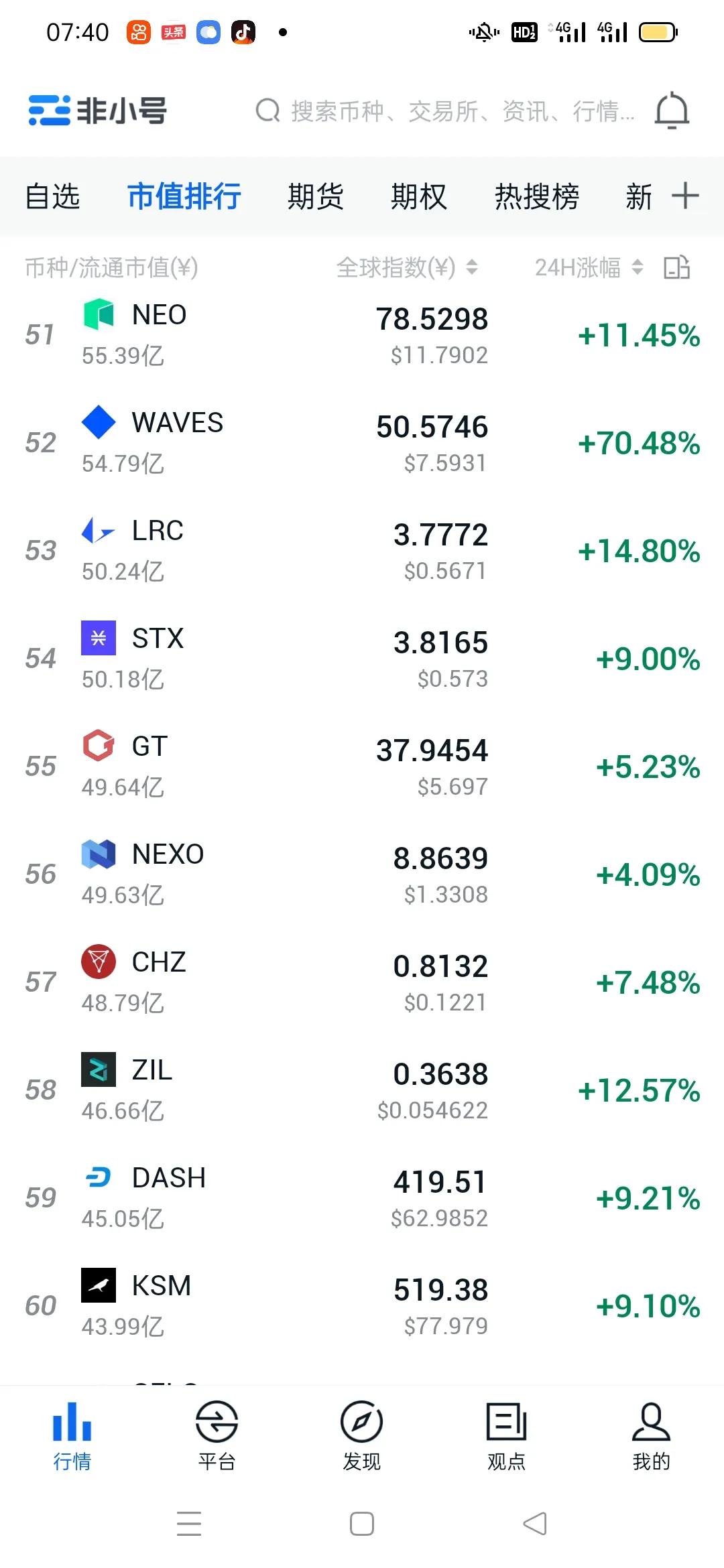Open the search box for coins and exchanges

coord(442,111)
